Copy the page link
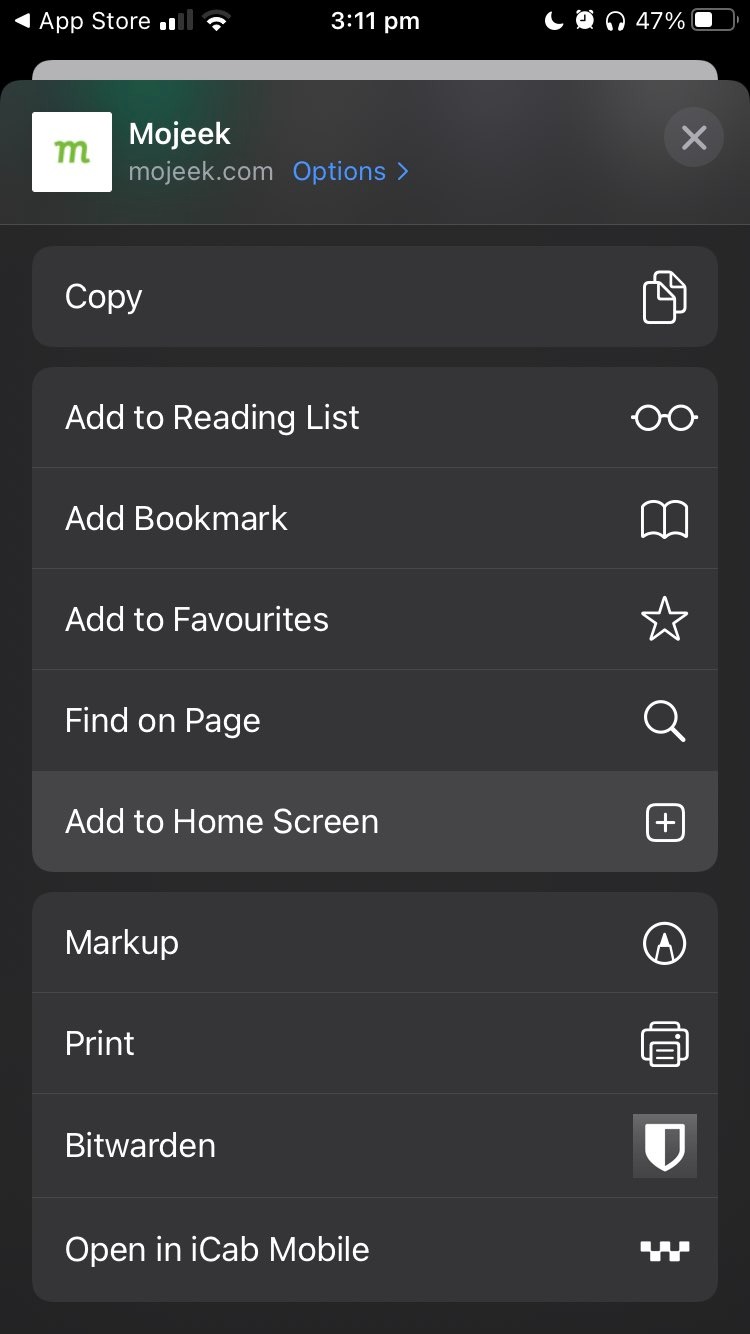This screenshot has height=1334, width=750. (x=374, y=297)
